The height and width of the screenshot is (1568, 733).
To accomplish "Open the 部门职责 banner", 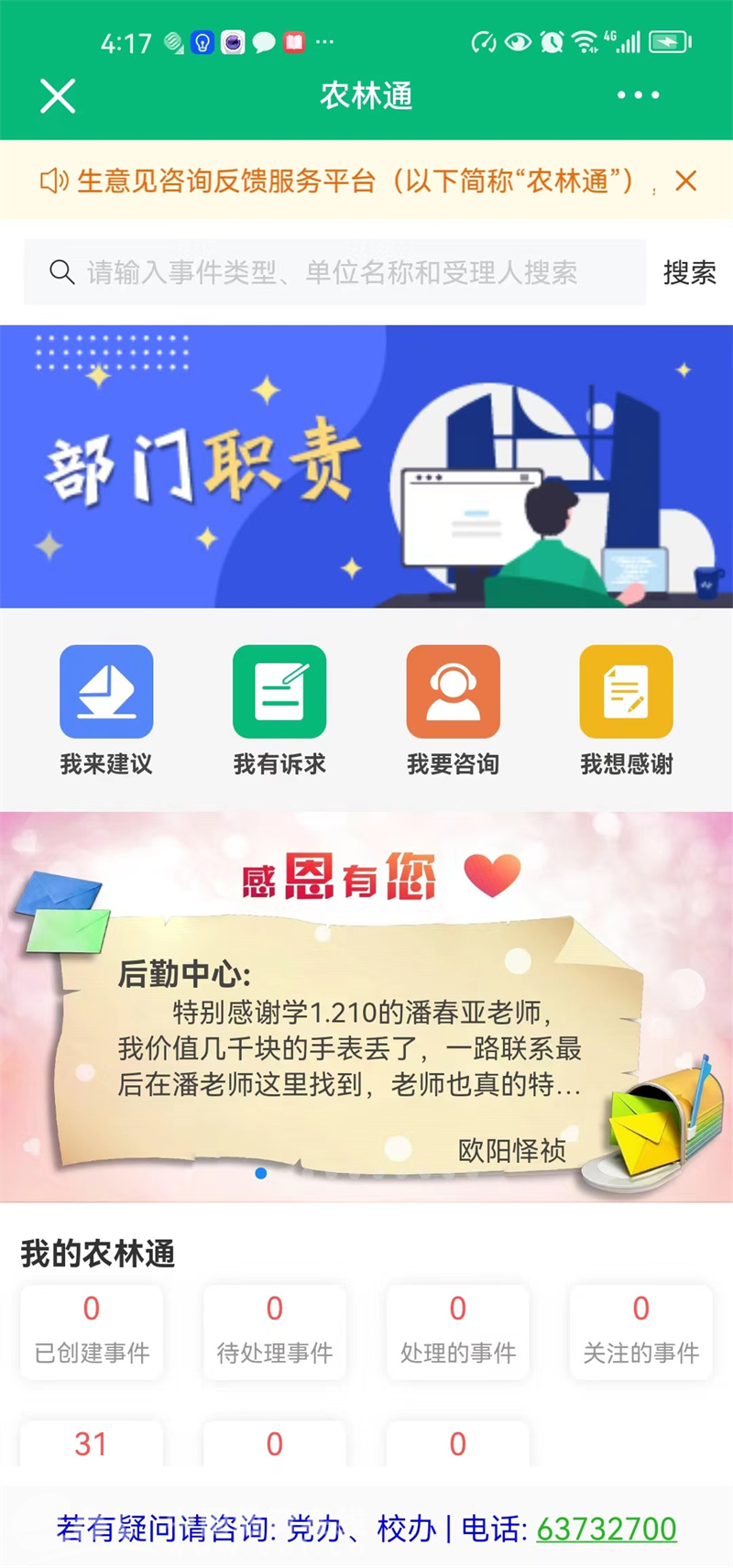I will 366,466.
